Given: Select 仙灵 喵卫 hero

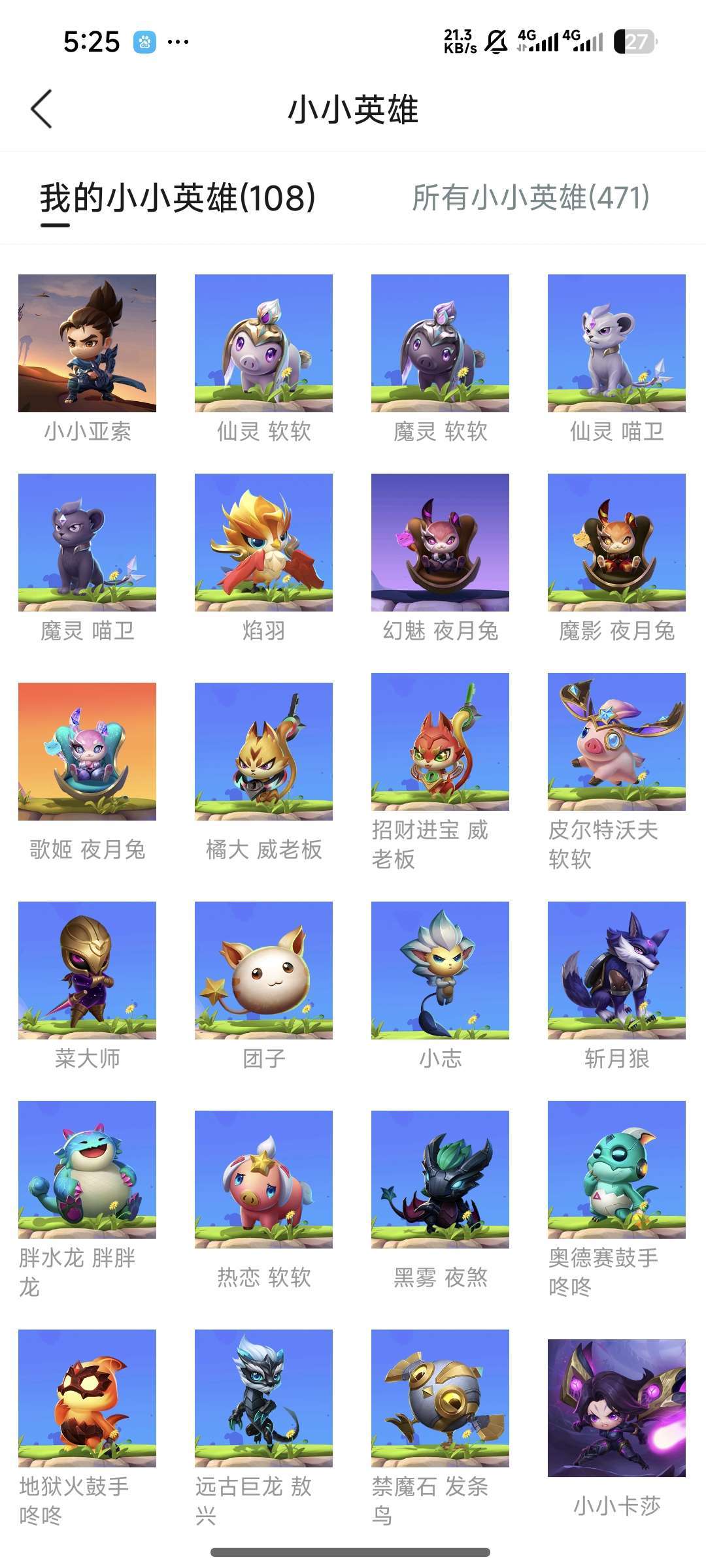Looking at the screenshot, I should tap(616, 344).
